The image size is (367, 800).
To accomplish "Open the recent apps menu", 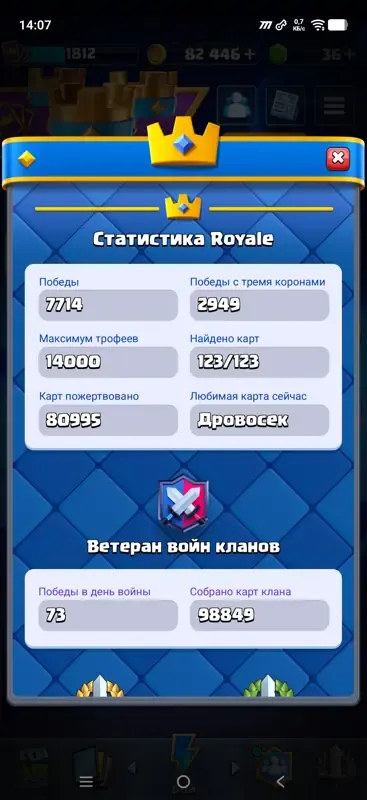I will [86, 781].
